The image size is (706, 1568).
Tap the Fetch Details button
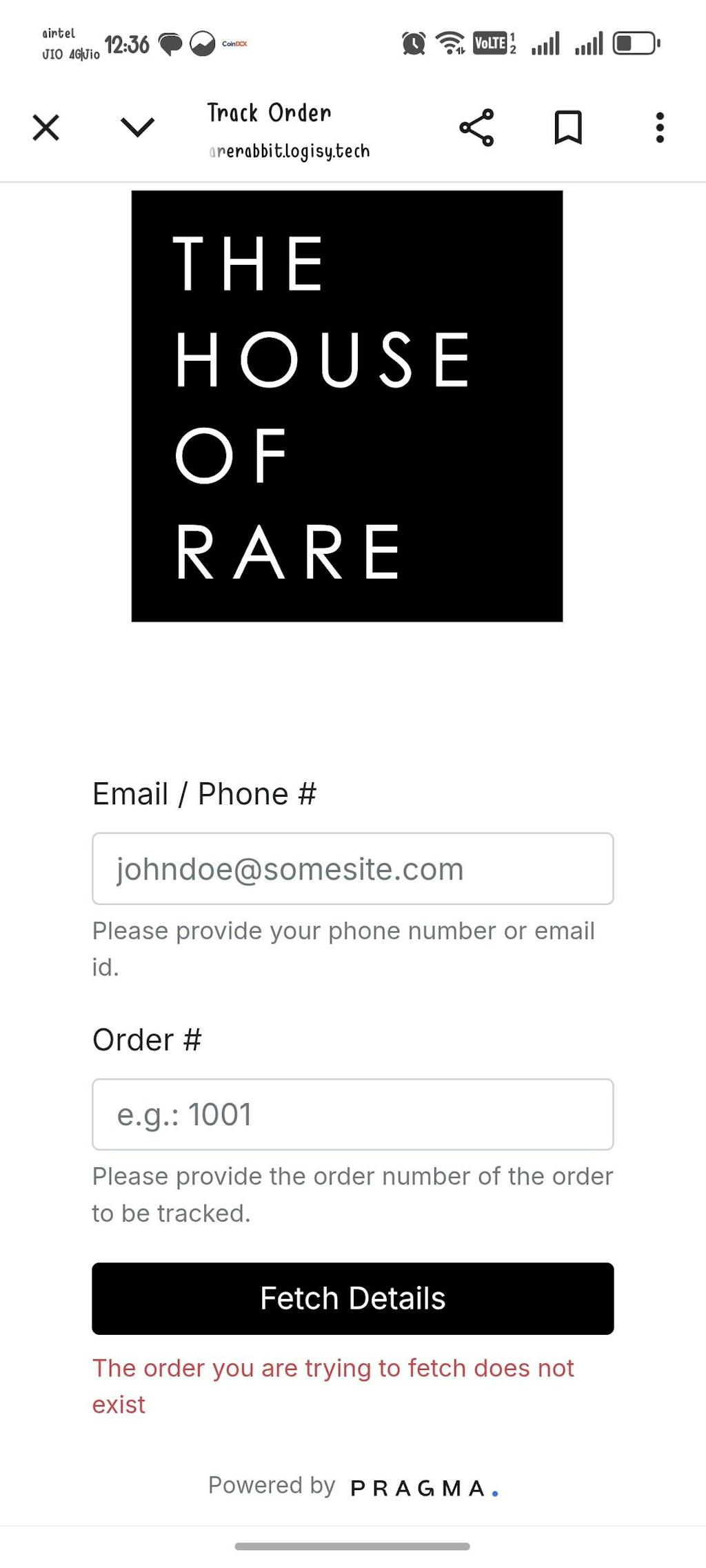coord(352,1298)
